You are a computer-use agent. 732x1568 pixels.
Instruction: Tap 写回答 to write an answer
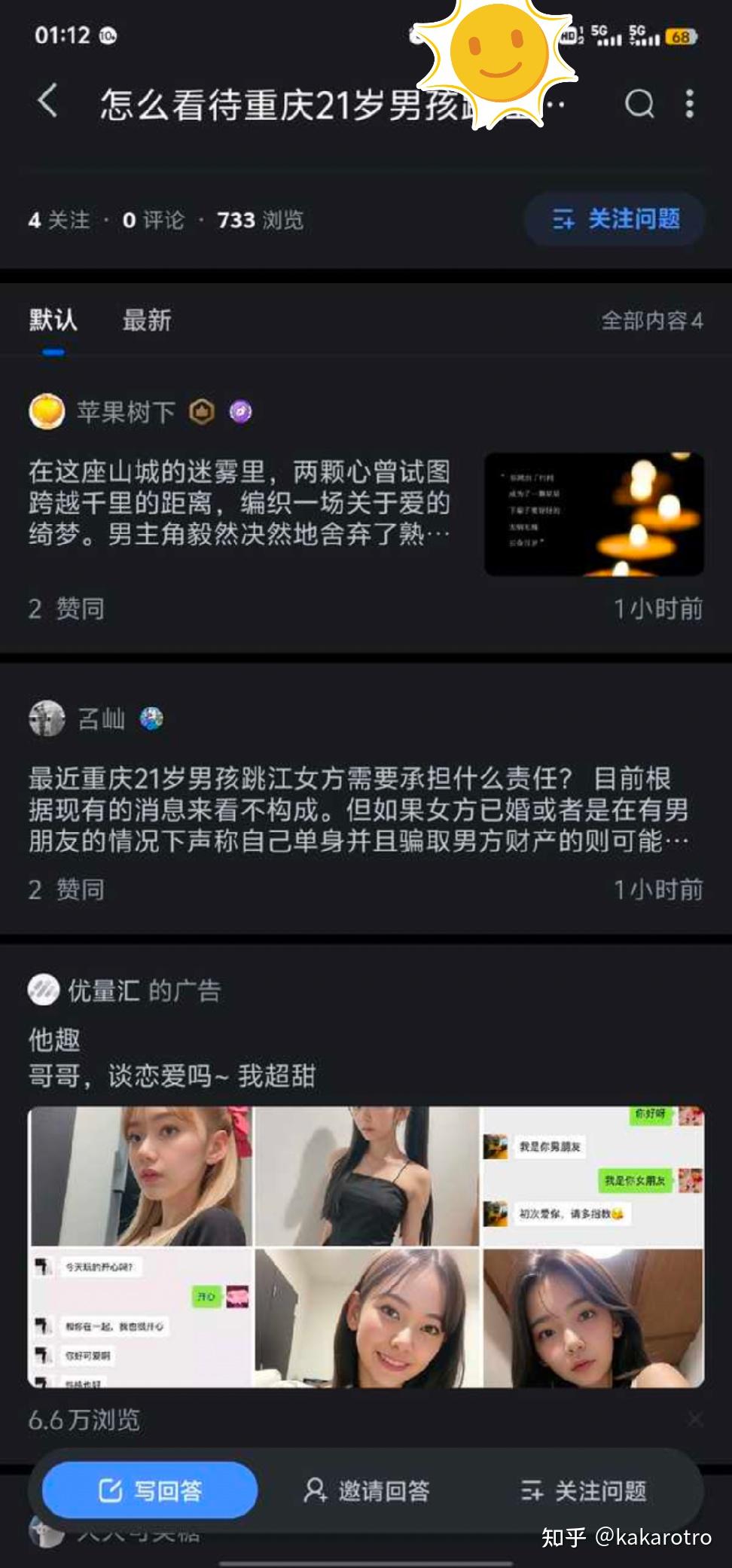(150, 1490)
